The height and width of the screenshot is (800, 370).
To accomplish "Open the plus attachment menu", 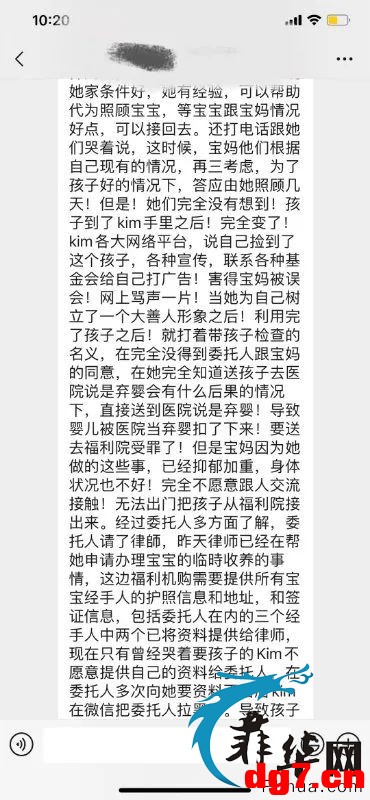I will coord(350,744).
